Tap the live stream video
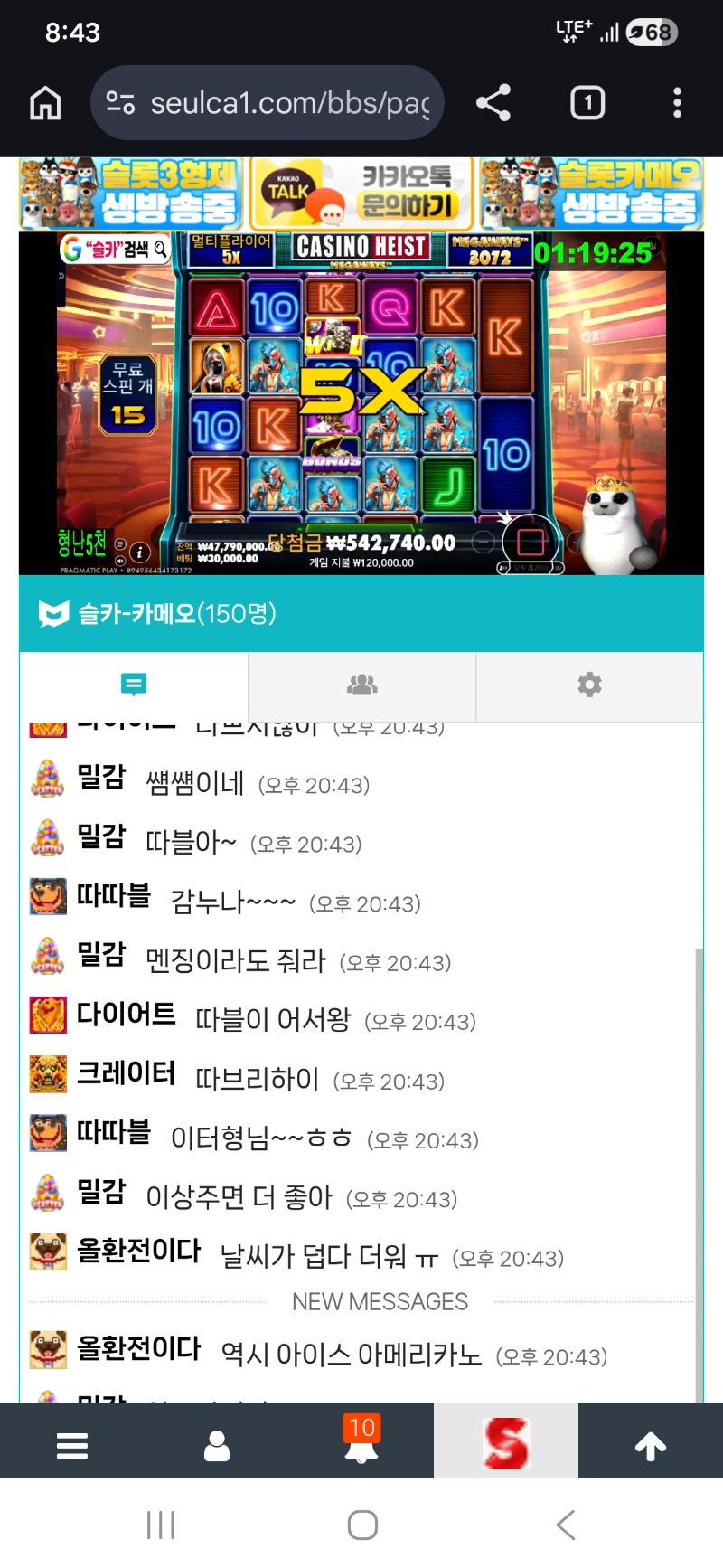 tap(361, 403)
